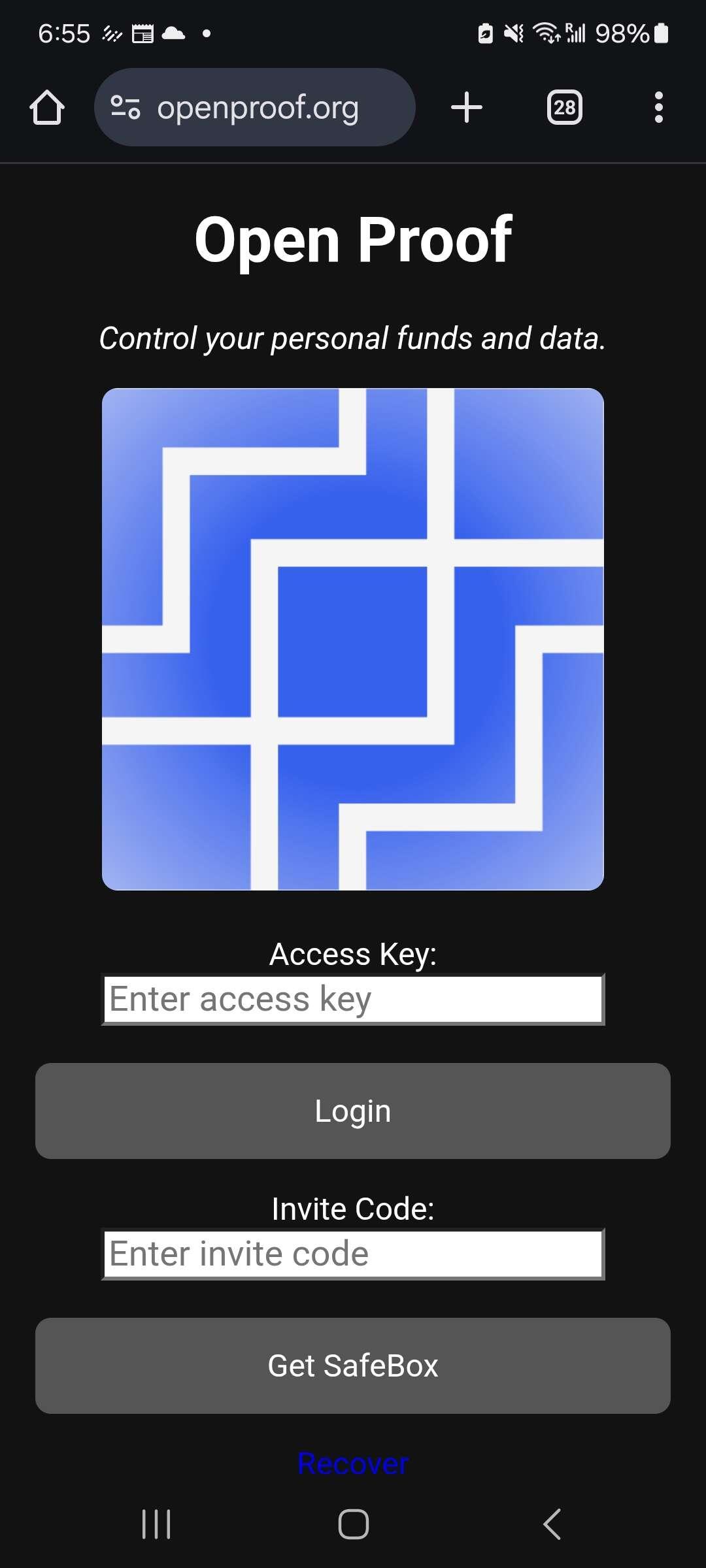Open recent apps from the navigation bar
The image size is (706, 1568).
click(x=156, y=1524)
